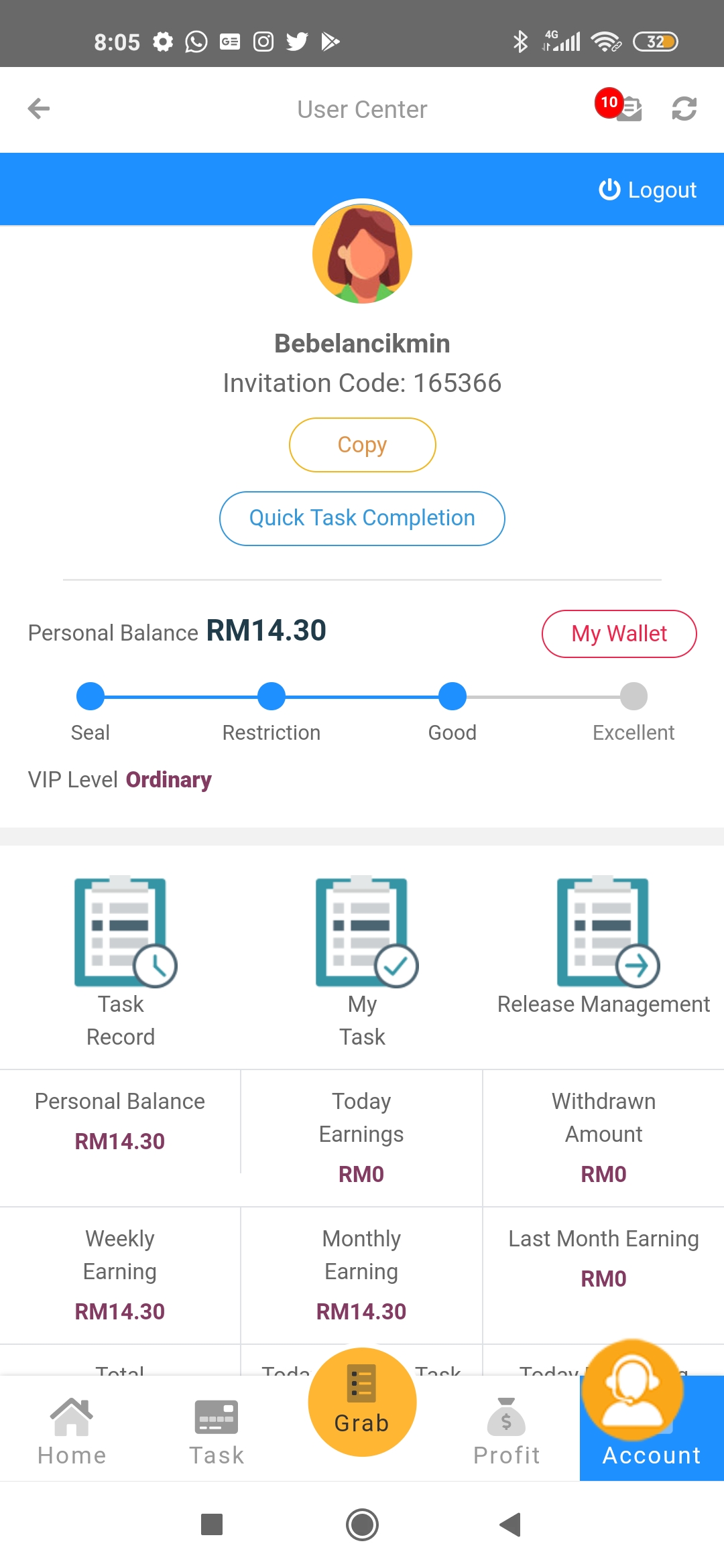Refresh the User Center page
Screen dimensions: 724x1568
684,109
